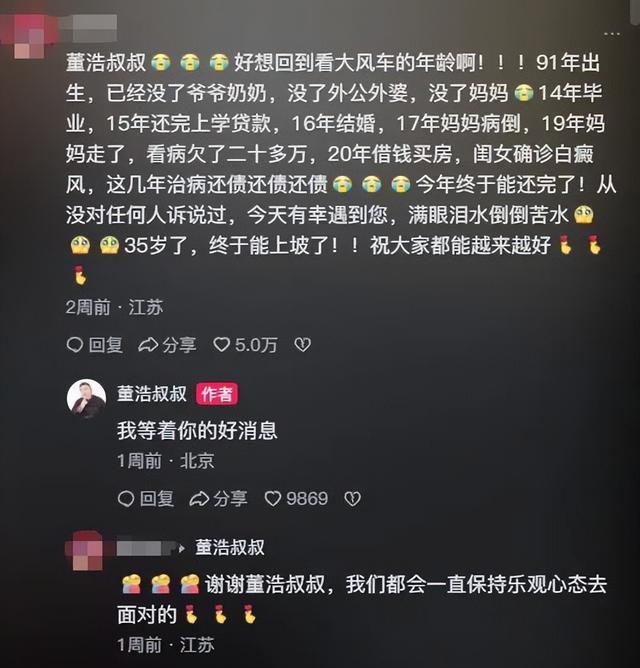Reply to 董浩叔叔's comment 我等着你的好消息
This screenshot has height=668, width=640.
tap(146, 498)
